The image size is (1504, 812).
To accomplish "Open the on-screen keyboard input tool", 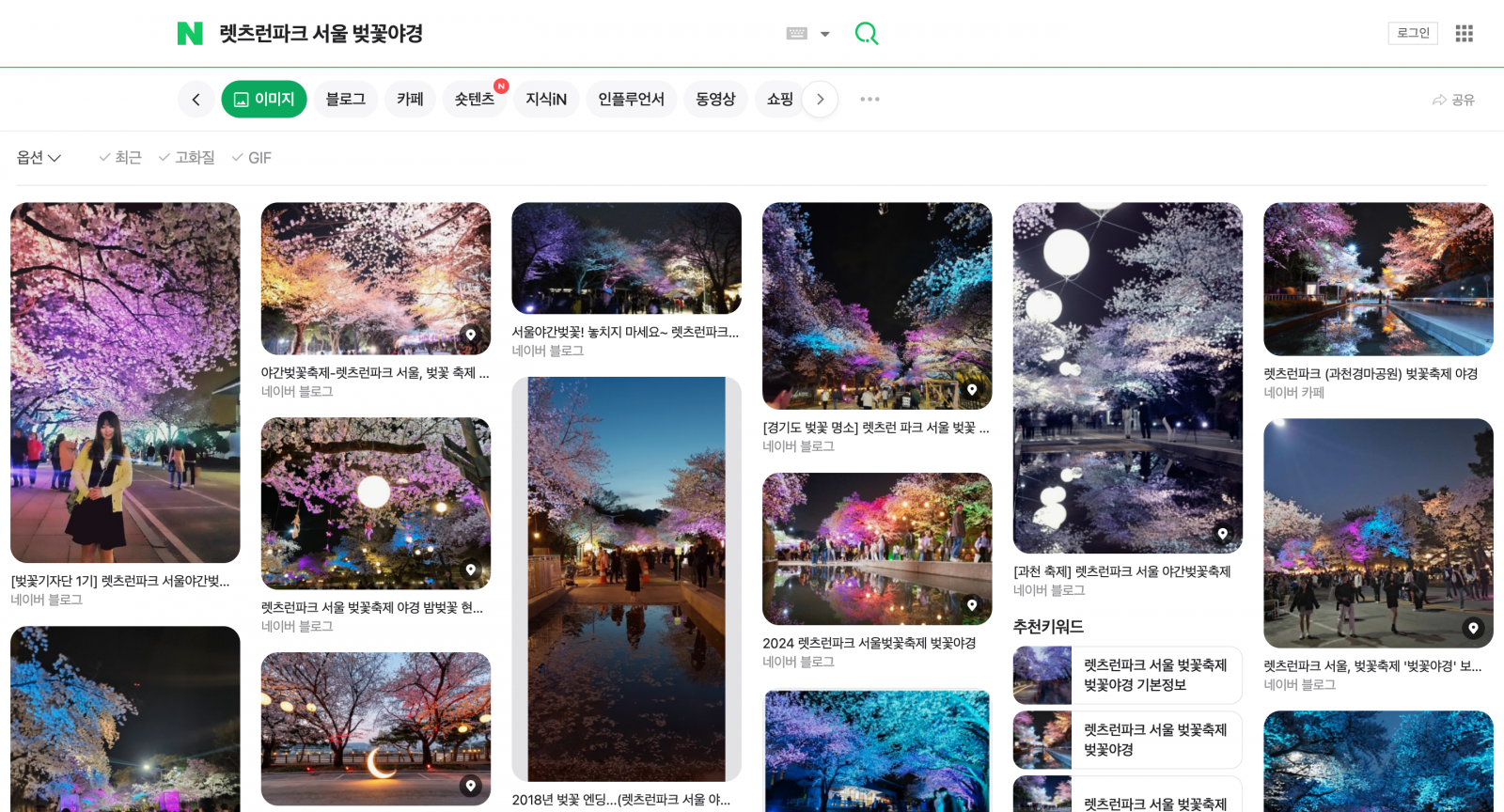I will 797,34.
